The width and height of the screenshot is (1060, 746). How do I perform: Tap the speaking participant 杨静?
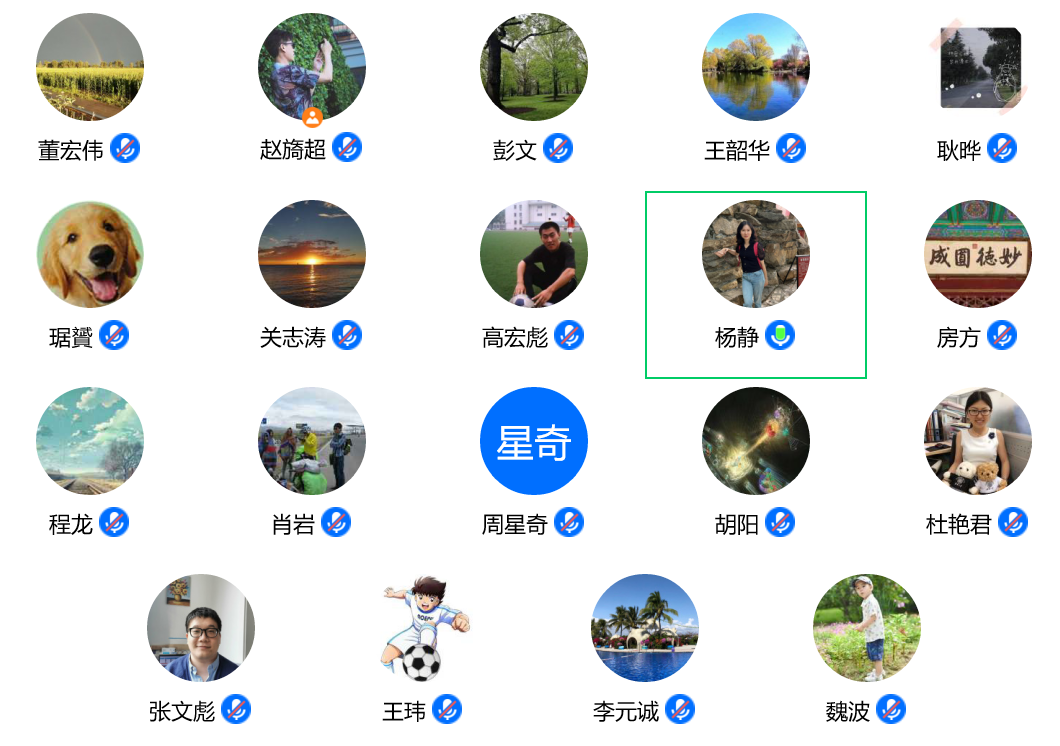(756, 254)
